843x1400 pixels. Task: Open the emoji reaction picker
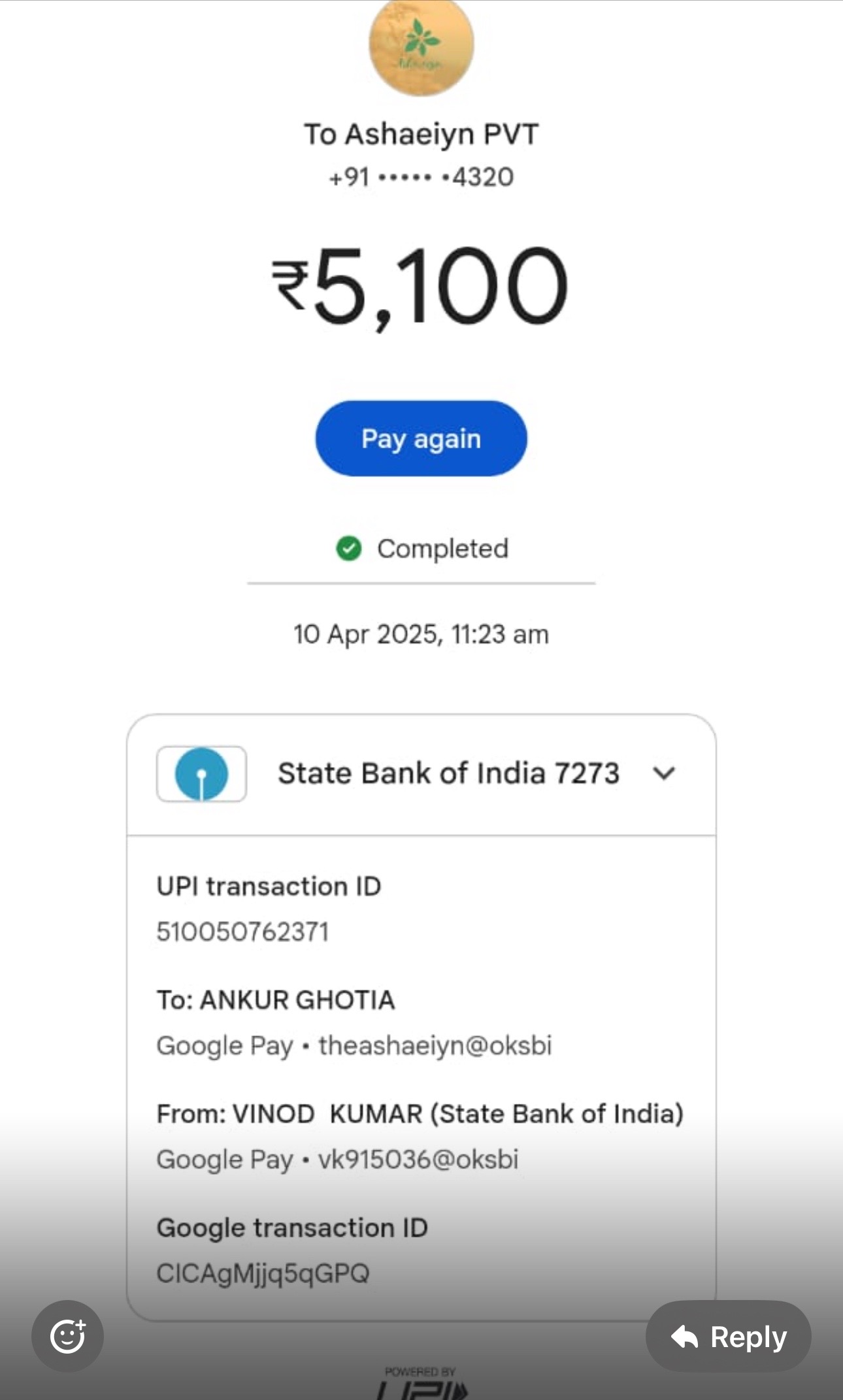tap(67, 1336)
